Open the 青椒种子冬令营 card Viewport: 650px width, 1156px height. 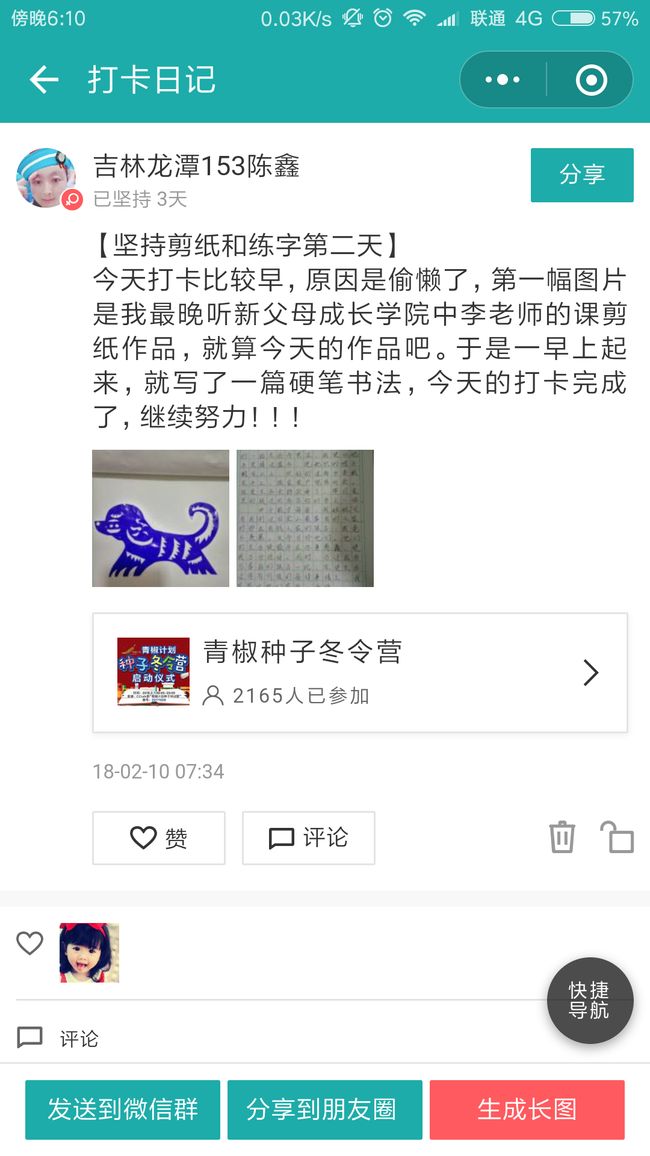[360, 672]
